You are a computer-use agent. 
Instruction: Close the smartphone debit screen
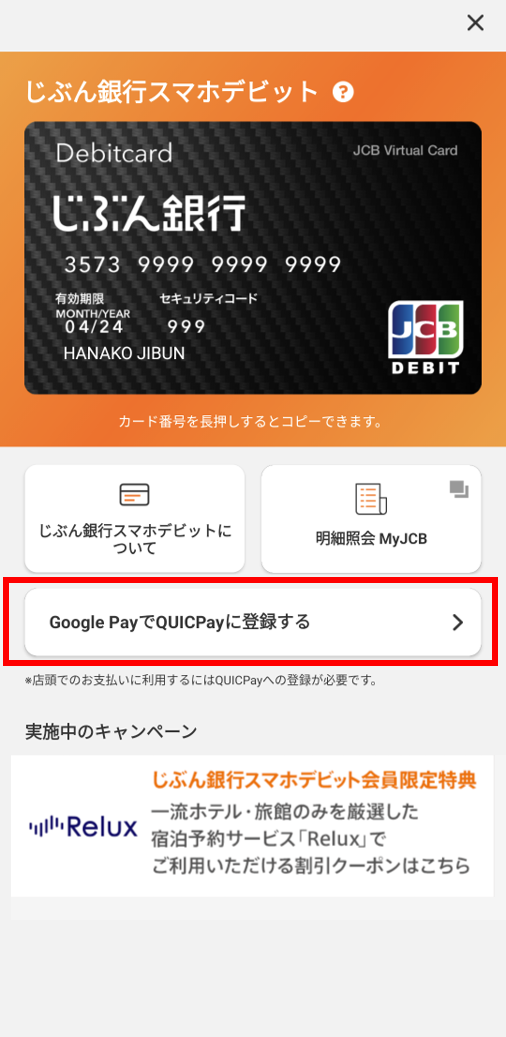[x=475, y=23]
